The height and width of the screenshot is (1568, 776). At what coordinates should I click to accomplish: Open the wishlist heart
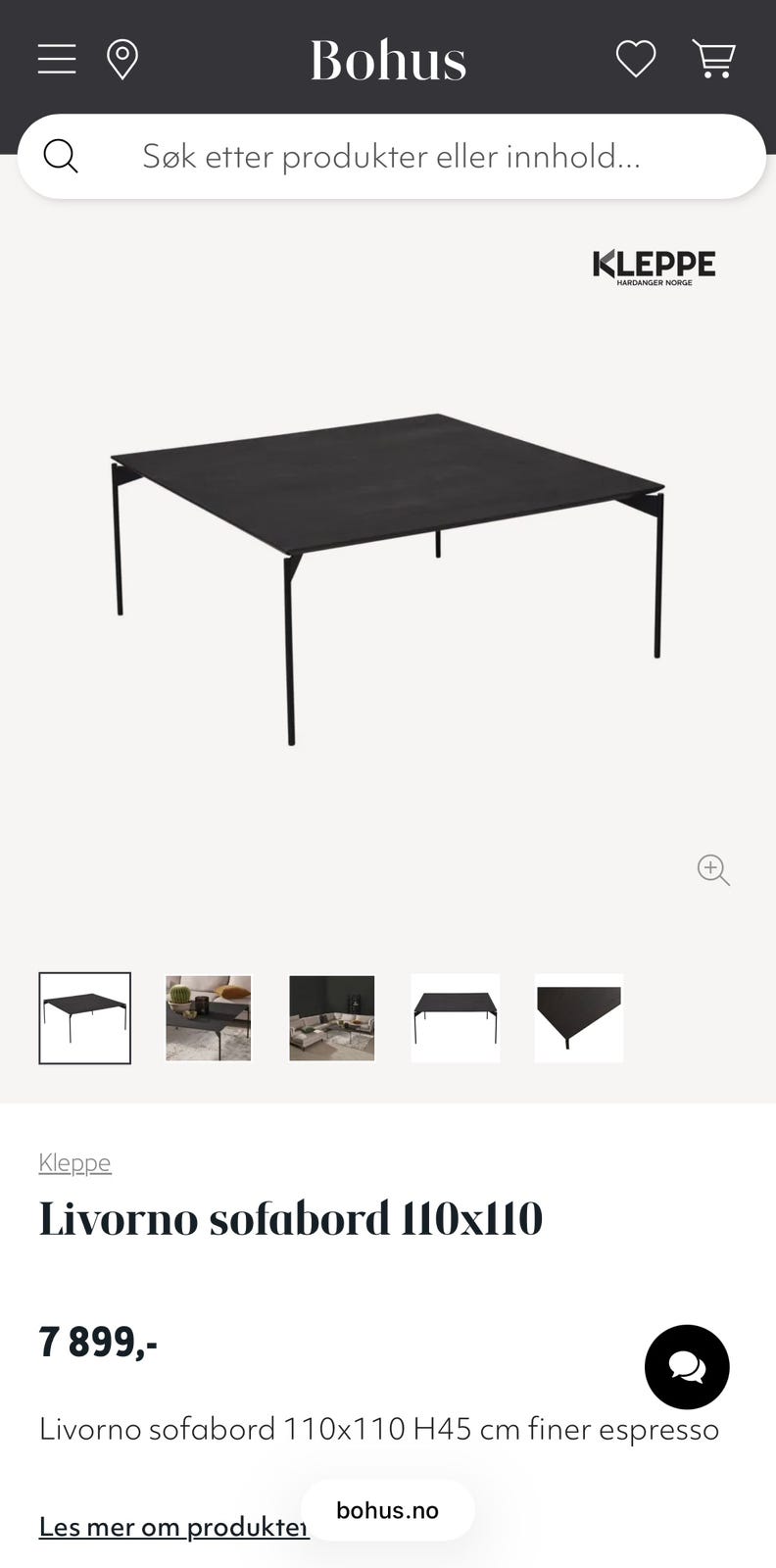tap(636, 59)
